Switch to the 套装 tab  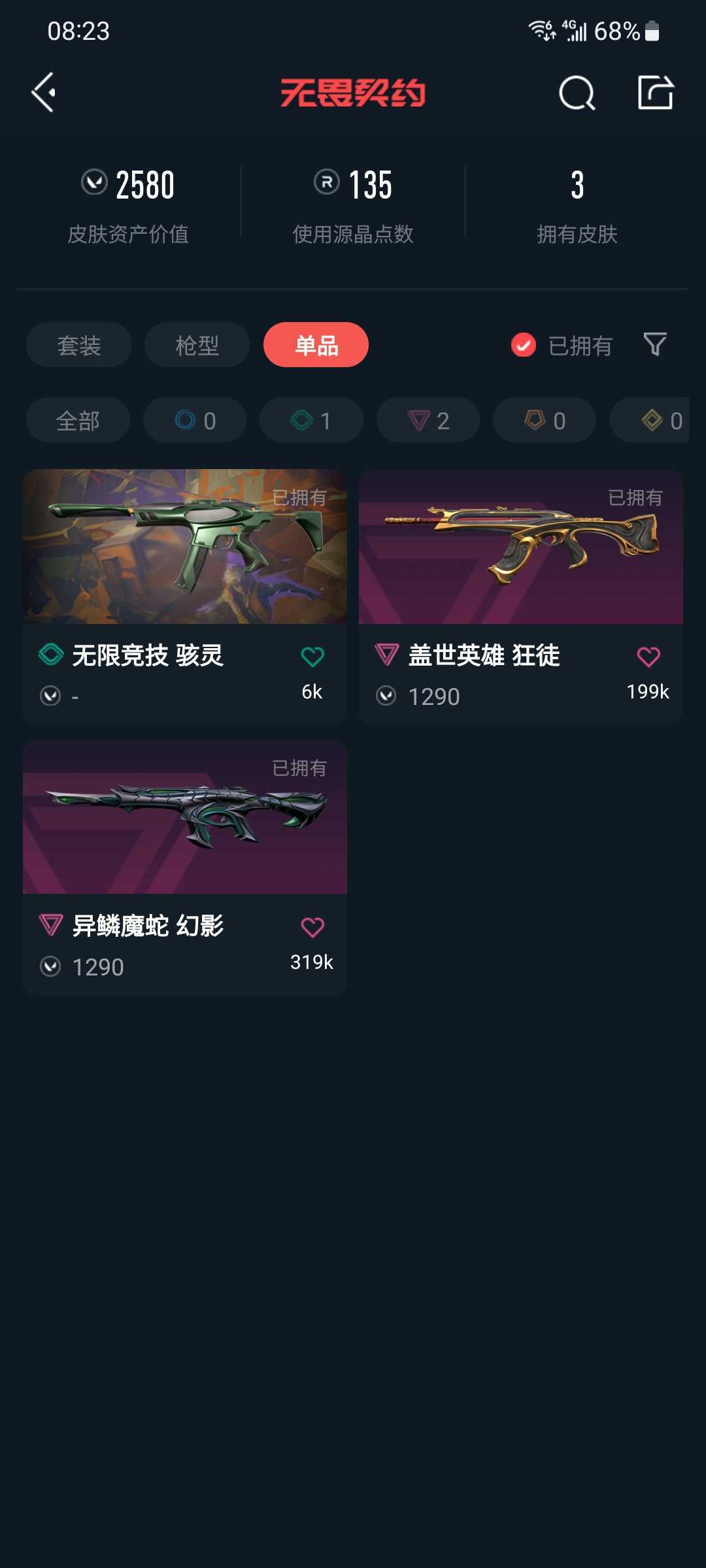(79, 345)
